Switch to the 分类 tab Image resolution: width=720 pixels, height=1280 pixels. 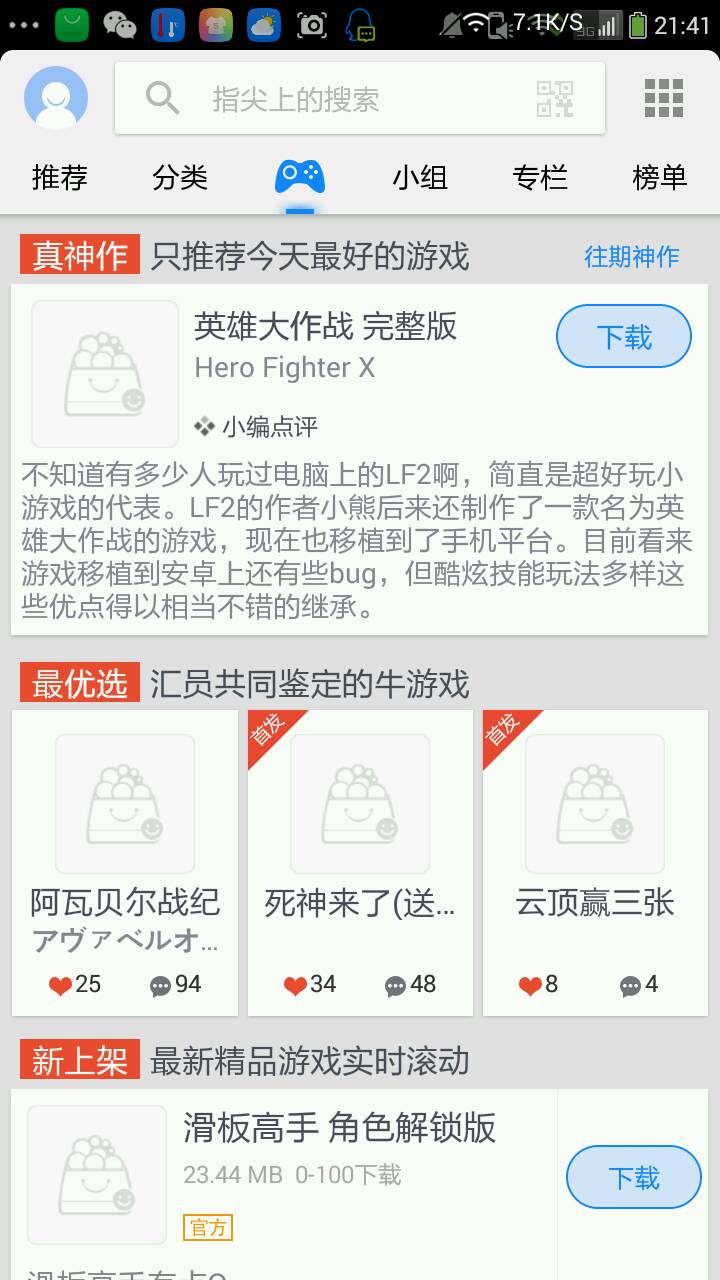(x=180, y=178)
